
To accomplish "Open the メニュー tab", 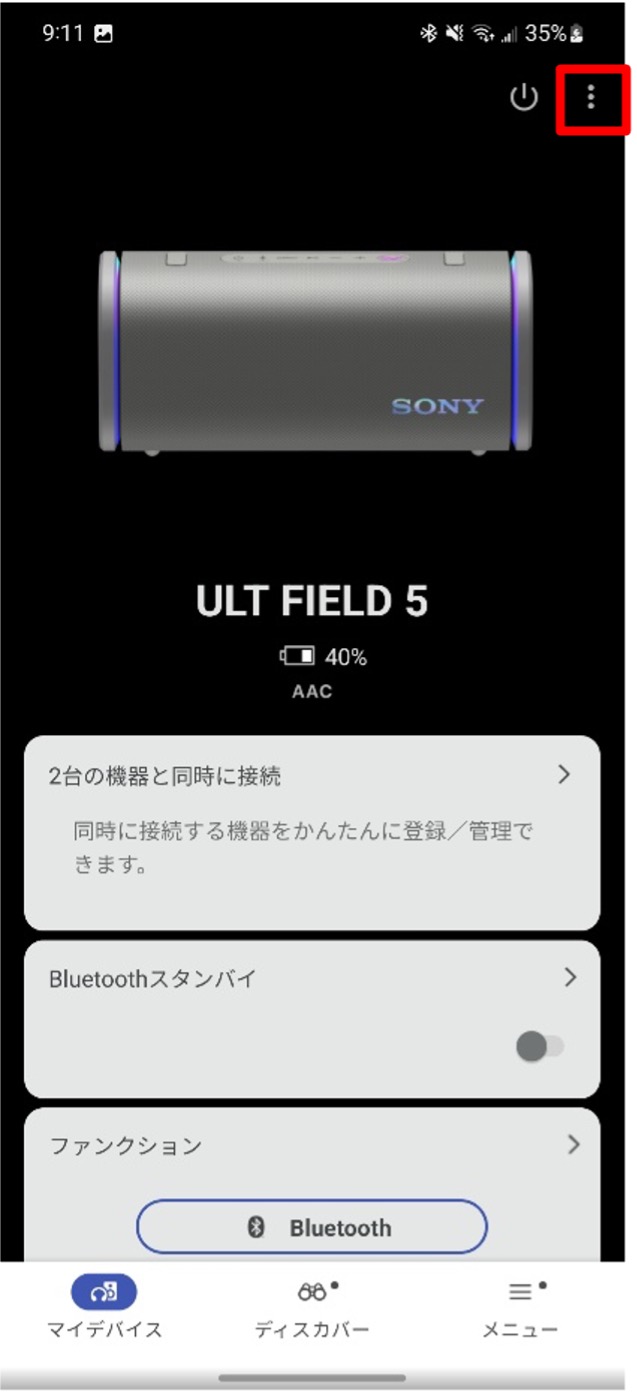I will tap(519, 1308).
